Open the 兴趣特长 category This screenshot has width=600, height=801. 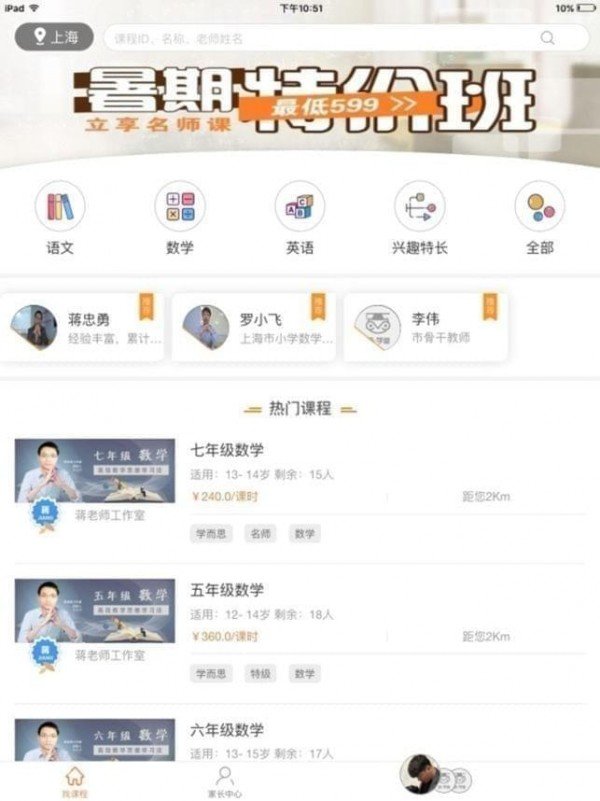(x=420, y=218)
